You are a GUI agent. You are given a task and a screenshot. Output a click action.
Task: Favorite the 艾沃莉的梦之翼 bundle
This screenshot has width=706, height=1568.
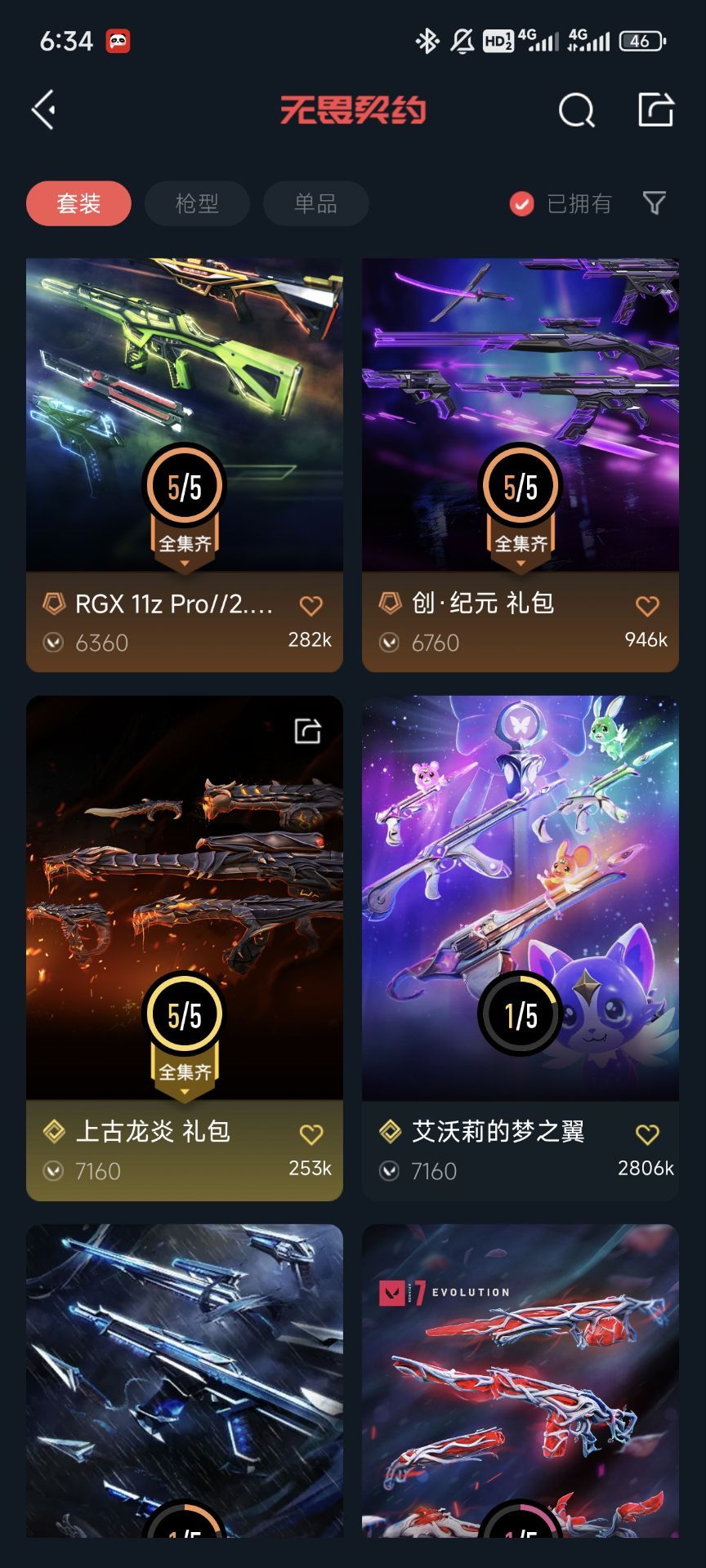pos(647,1134)
